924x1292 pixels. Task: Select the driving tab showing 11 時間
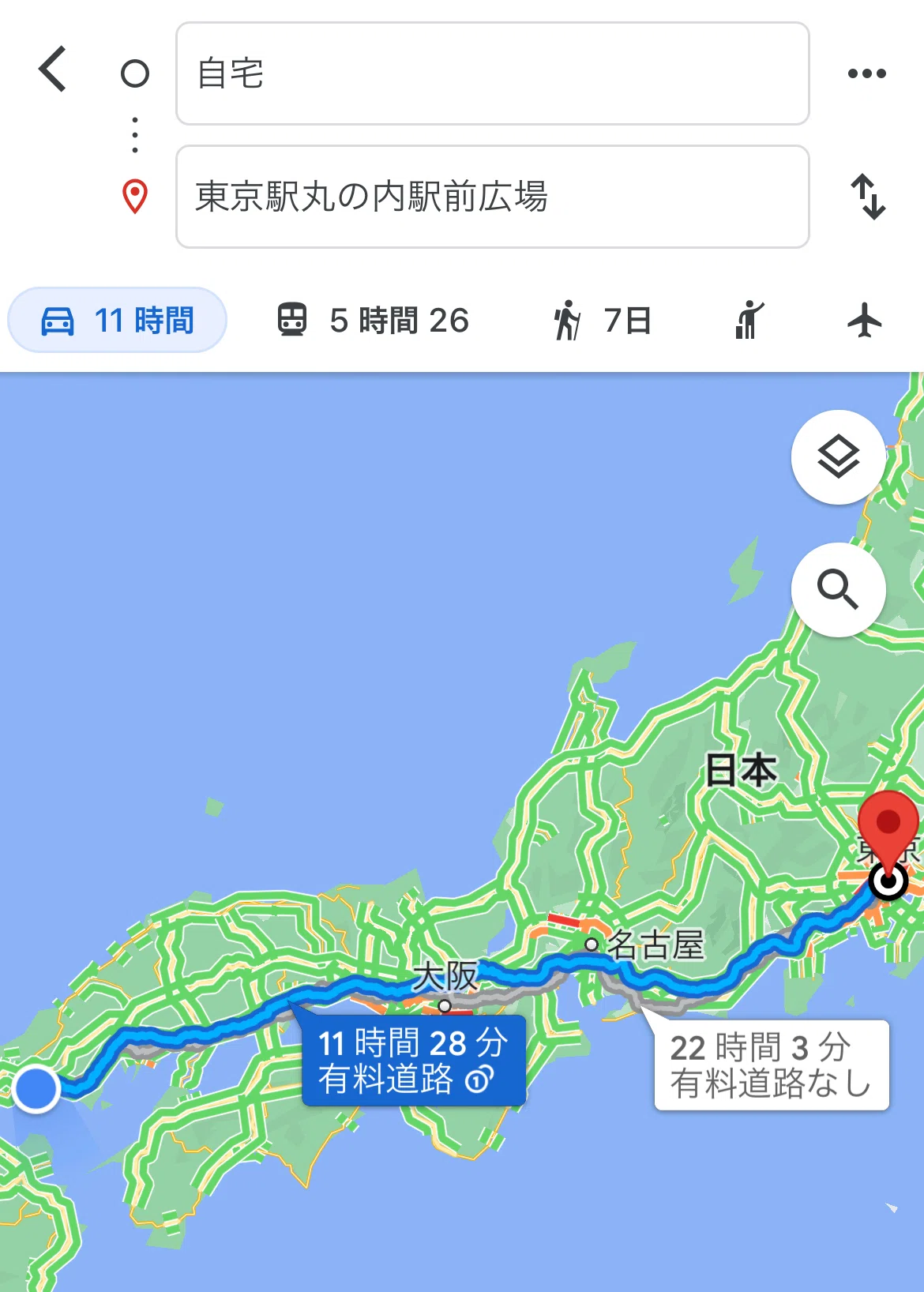pos(117,321)
